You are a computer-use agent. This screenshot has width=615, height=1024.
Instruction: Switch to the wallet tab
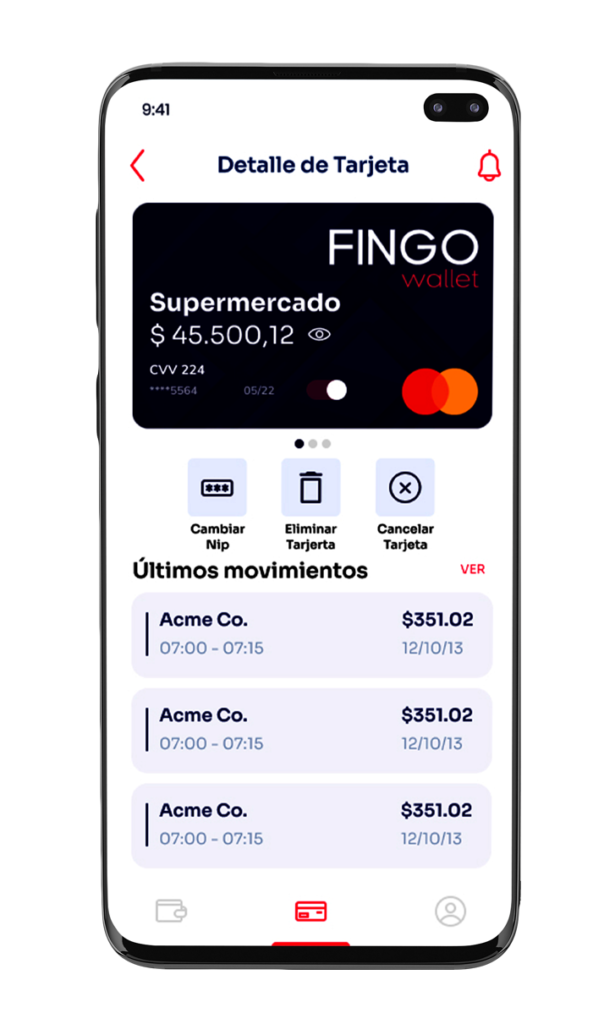[171, 911]
